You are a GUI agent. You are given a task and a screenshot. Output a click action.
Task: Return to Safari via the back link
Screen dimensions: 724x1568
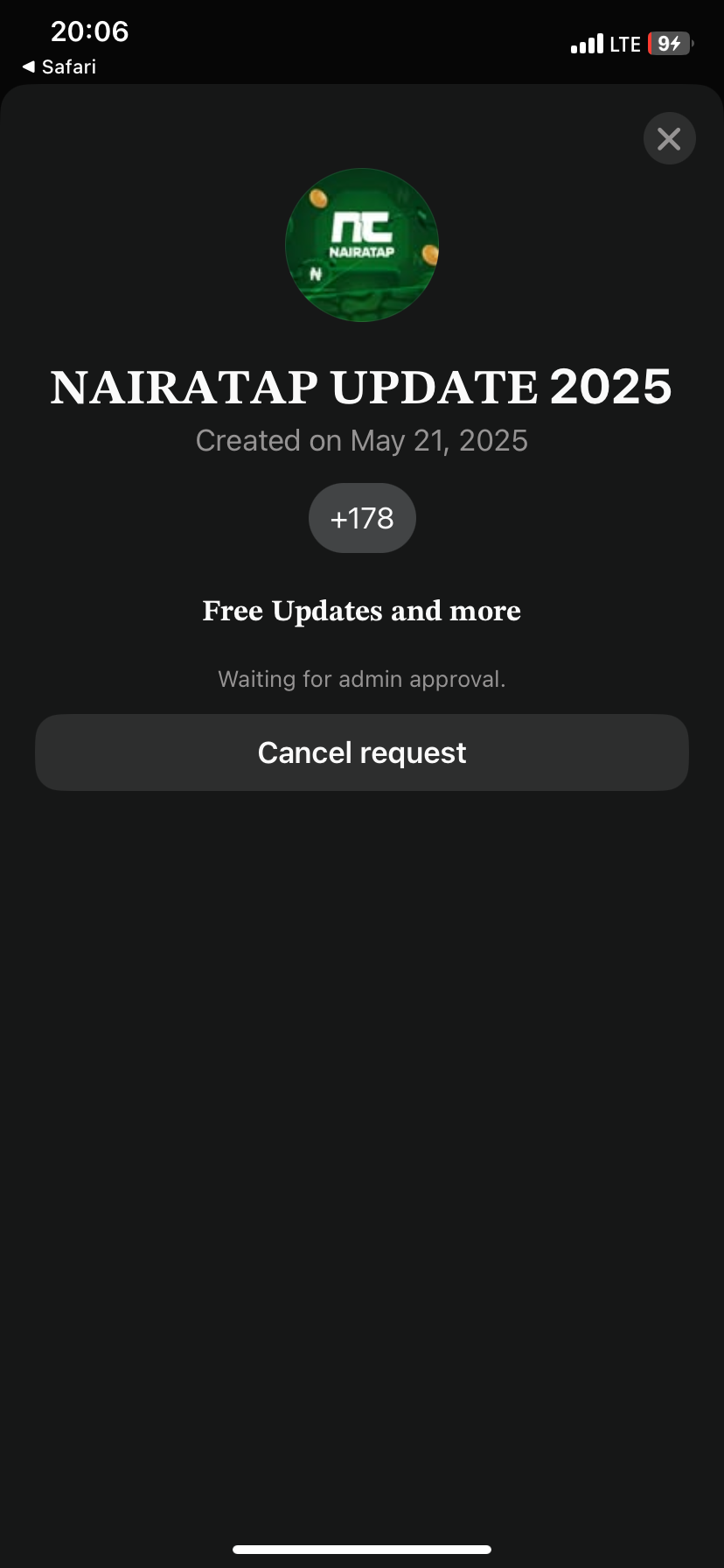click(59, 67)
